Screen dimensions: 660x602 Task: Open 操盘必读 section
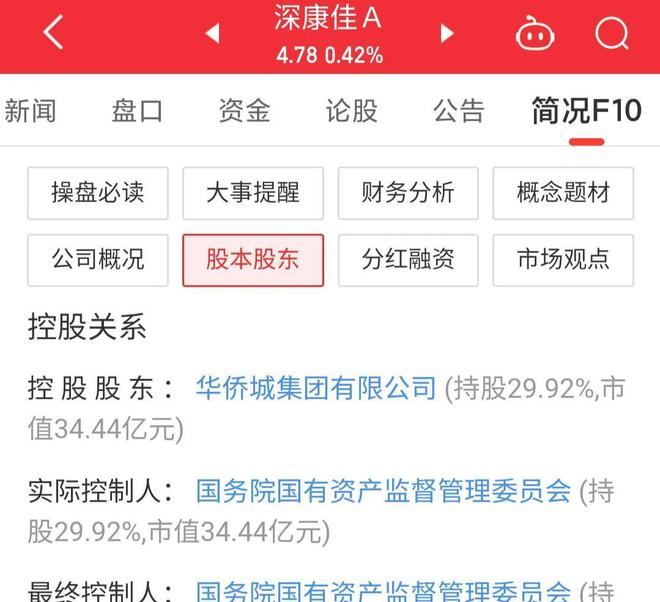[x=98, y=192]
